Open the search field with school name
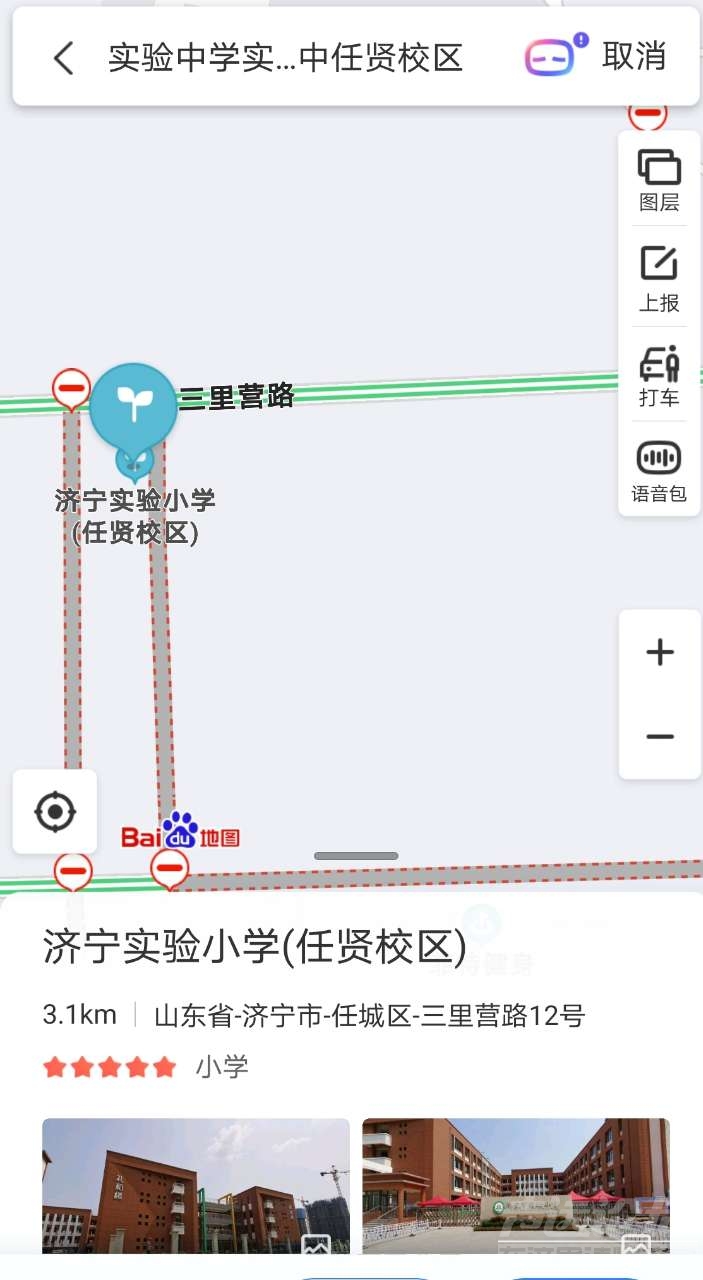The height and width of the screenshot is (1280, 703). 285,58
